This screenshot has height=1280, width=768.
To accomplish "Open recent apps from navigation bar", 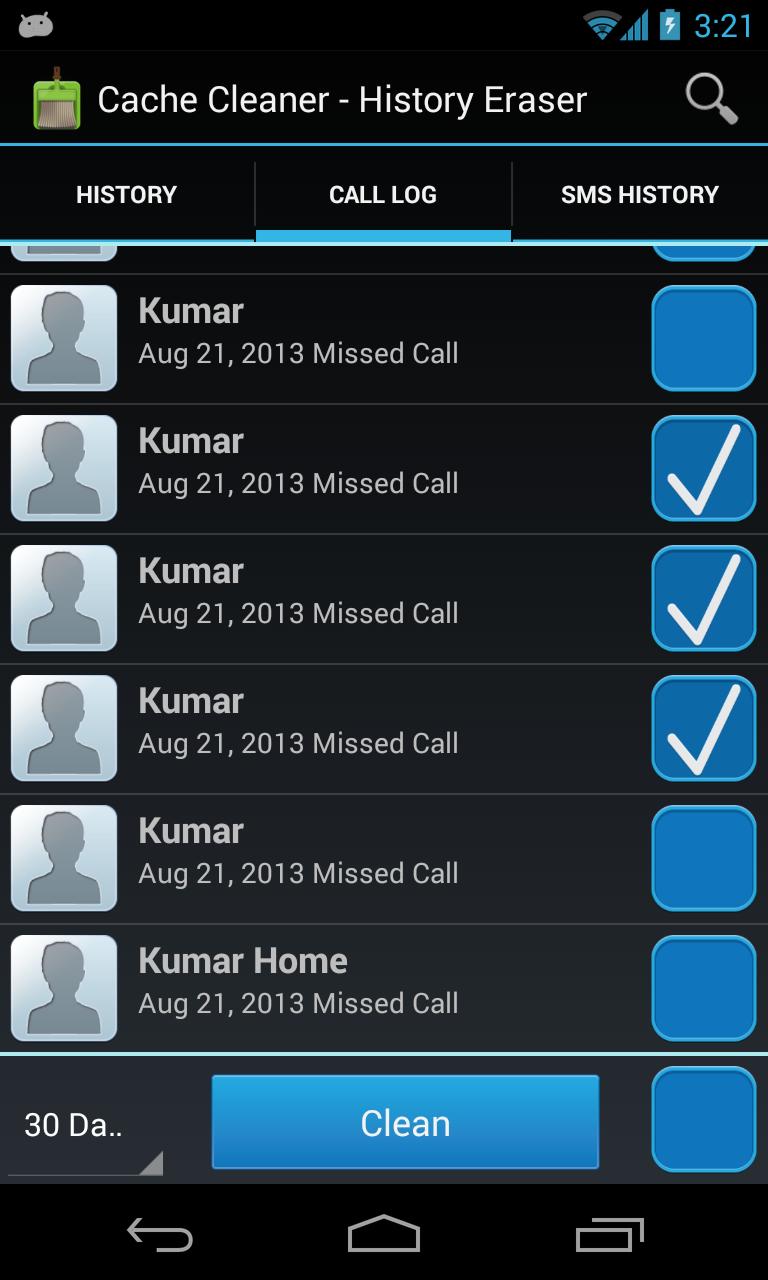I will pyautogui.click(x=609, y=1234).
